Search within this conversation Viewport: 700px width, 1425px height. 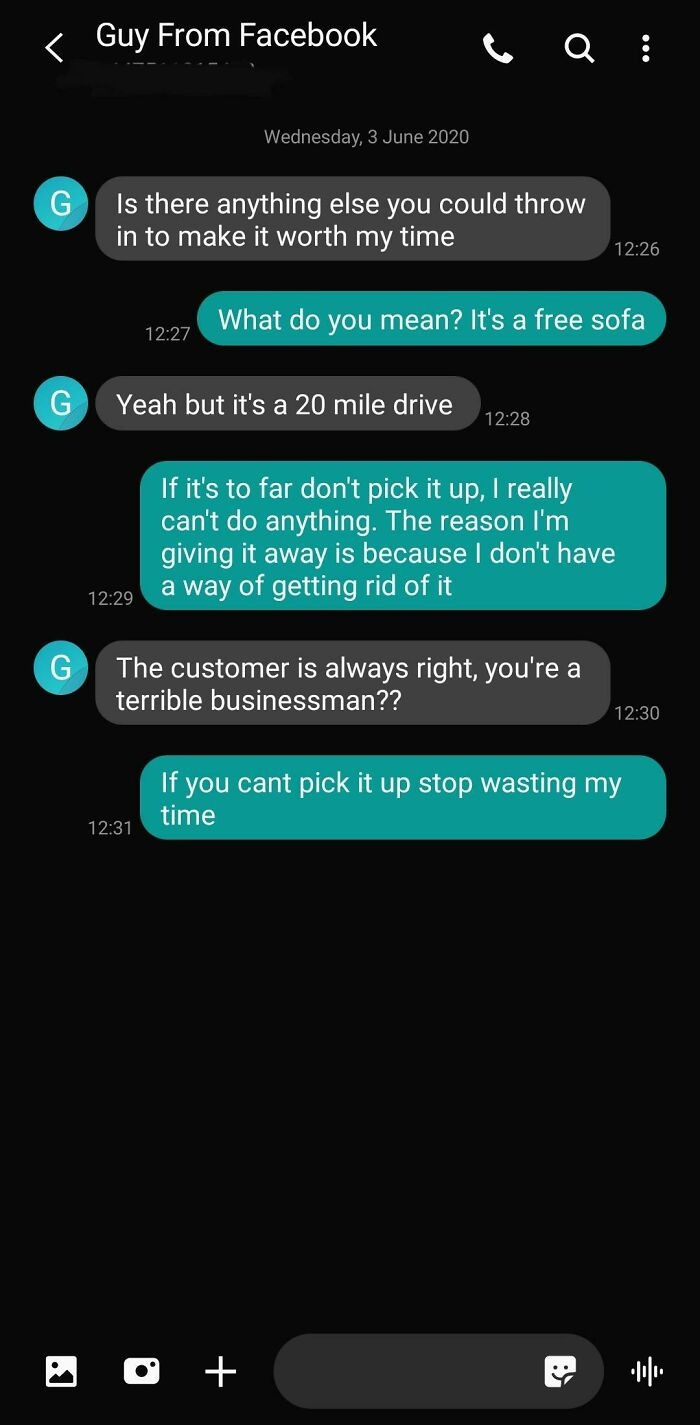[x=579, y=47]
